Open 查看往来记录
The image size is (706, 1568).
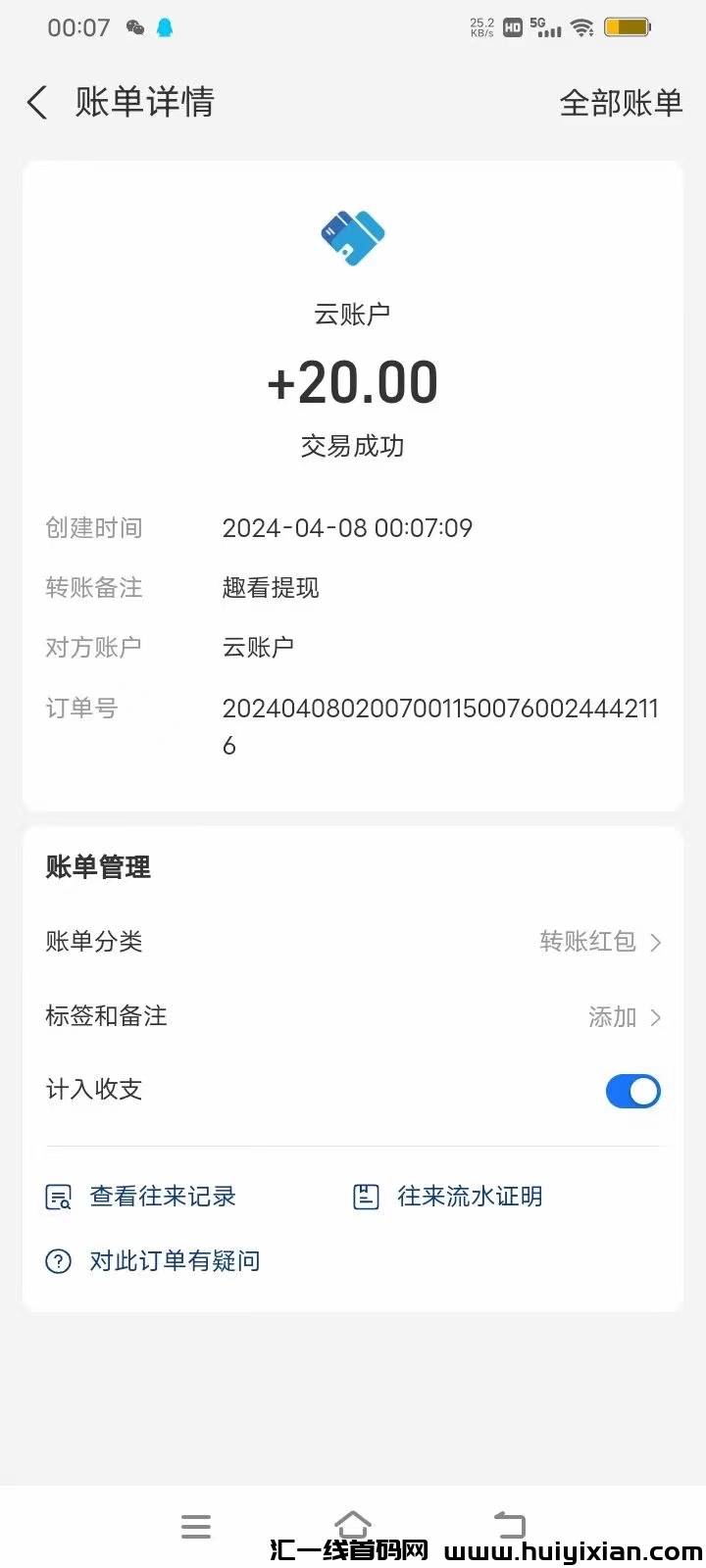point(162,1197)
